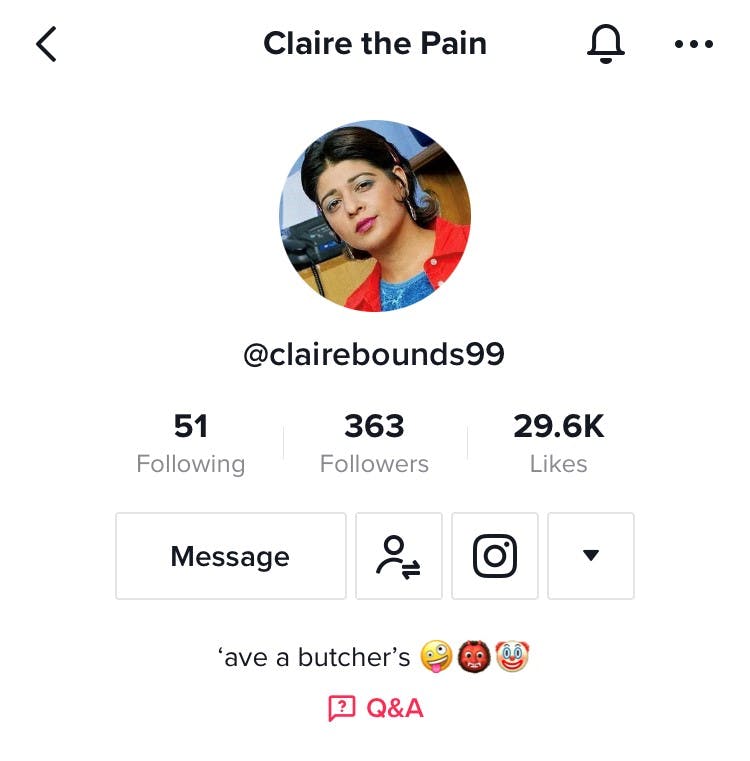
Task: Open the notifications bell
Action: [605, 44]
